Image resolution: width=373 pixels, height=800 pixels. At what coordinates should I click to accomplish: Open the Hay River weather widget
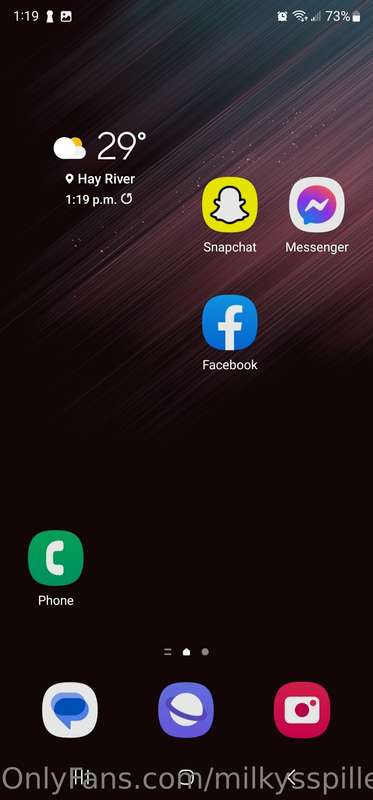pyautogui.click(x=100, y=168)
